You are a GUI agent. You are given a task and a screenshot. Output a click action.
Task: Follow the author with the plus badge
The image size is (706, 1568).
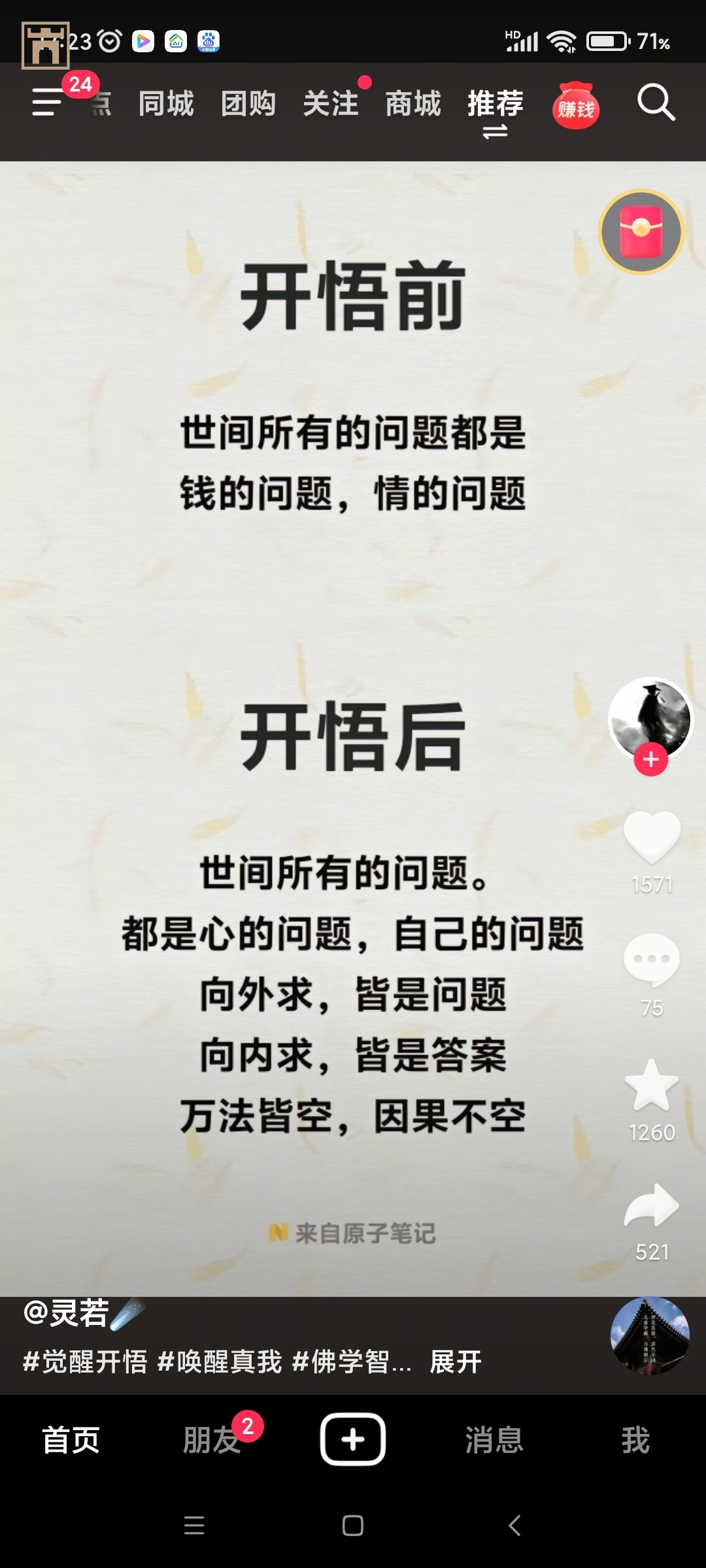[650, 760]
